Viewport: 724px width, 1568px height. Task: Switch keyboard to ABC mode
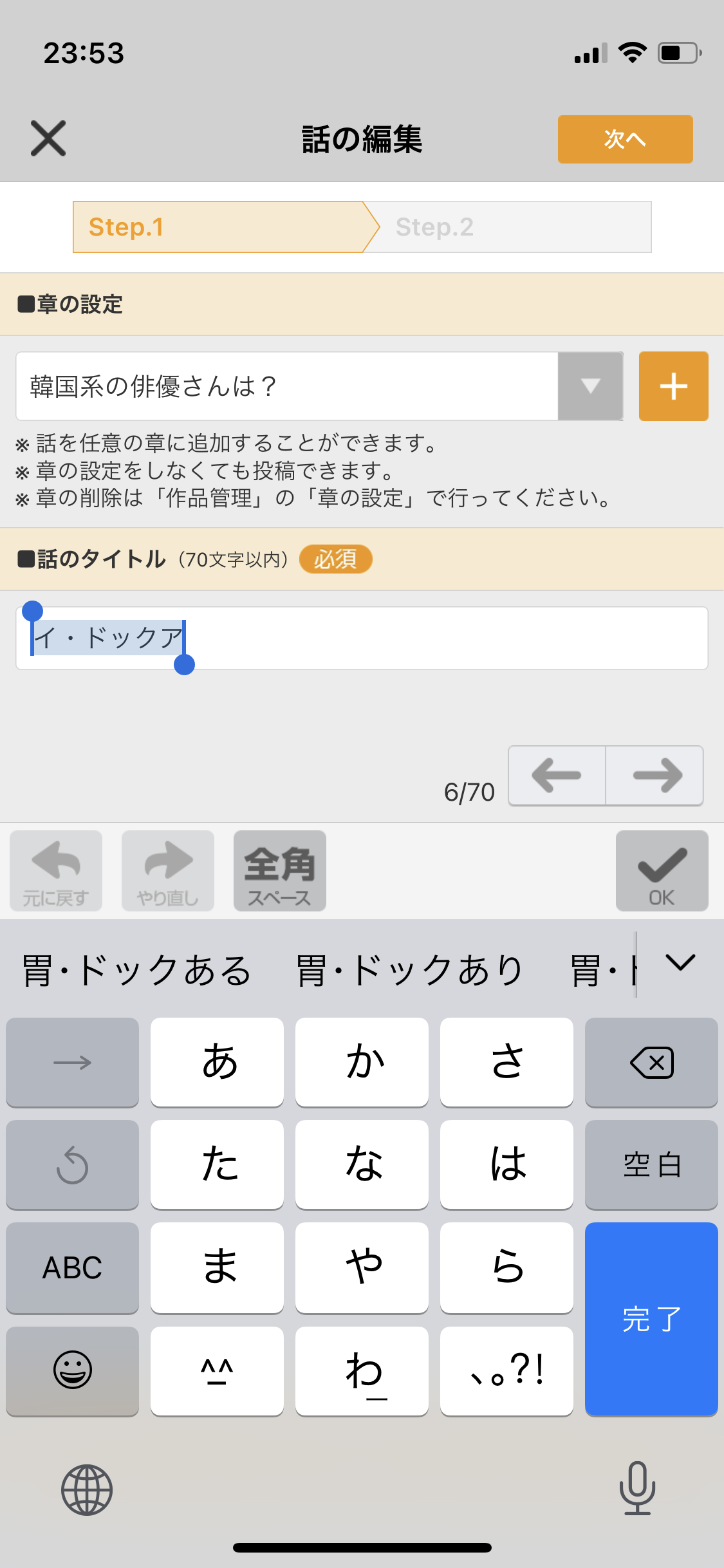(x=72, y=1267)
